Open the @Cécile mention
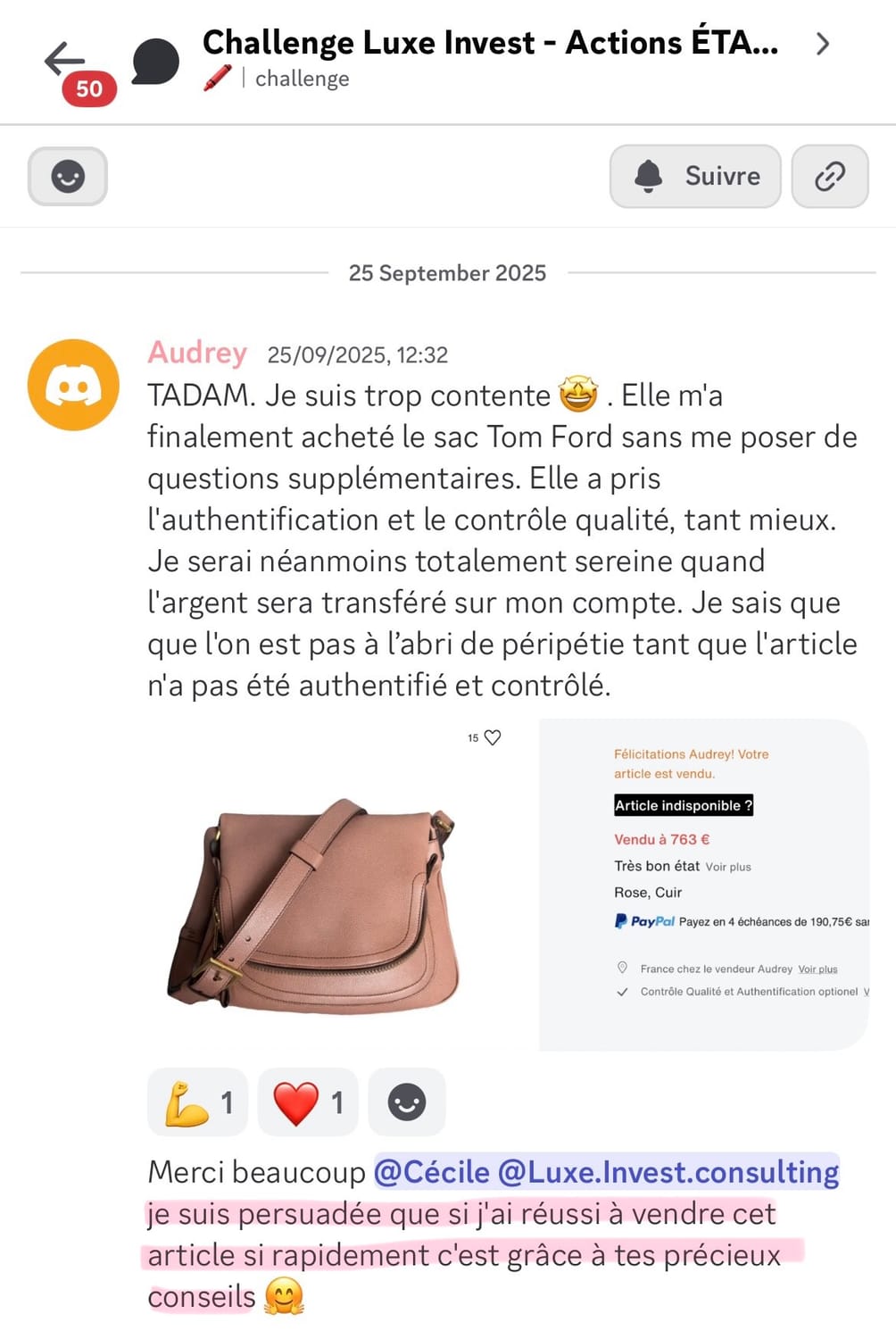Viewport: 896px width, 1339px height. click(431, 1172)
